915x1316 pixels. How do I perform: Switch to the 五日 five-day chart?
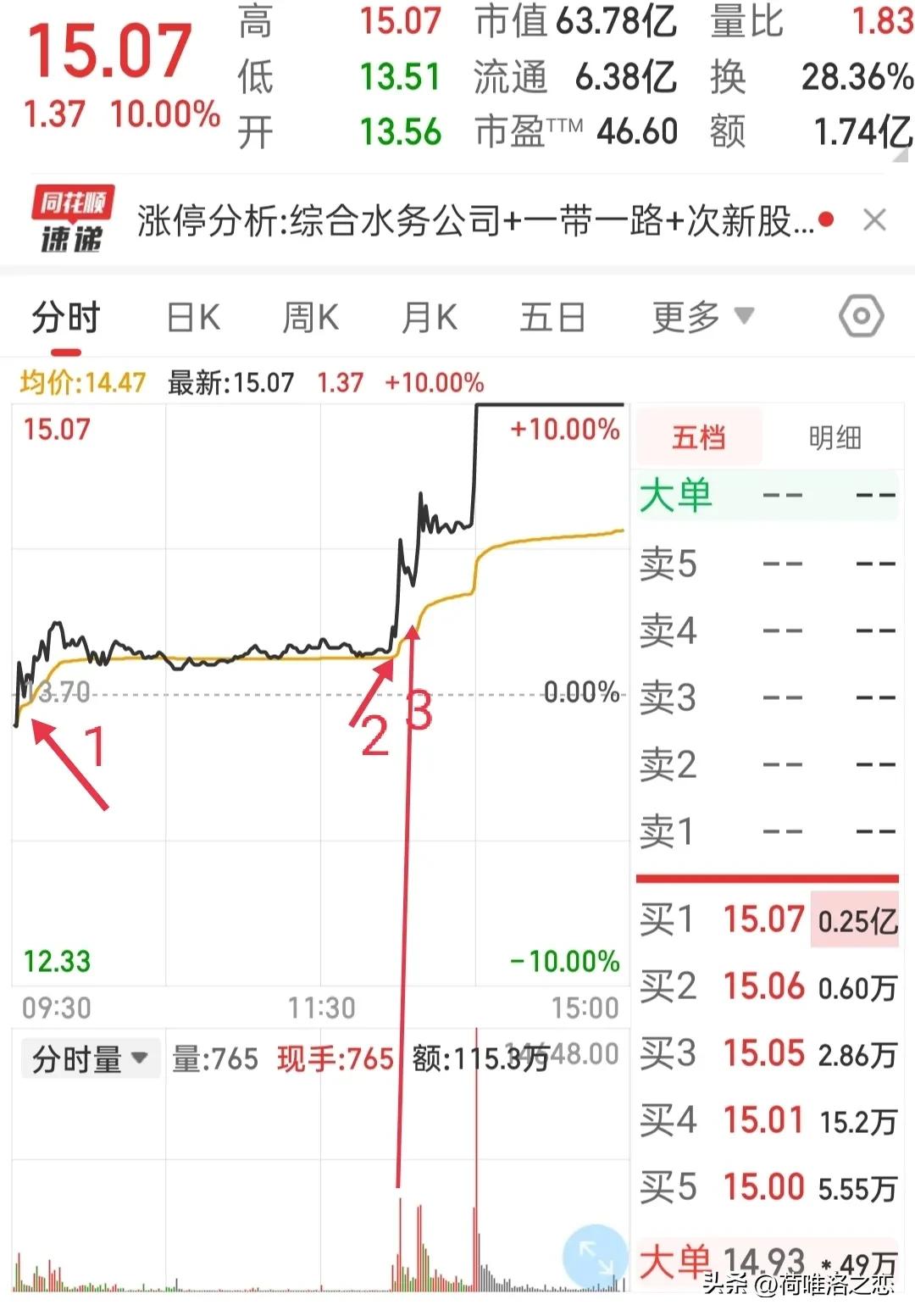tap(552, 316)
